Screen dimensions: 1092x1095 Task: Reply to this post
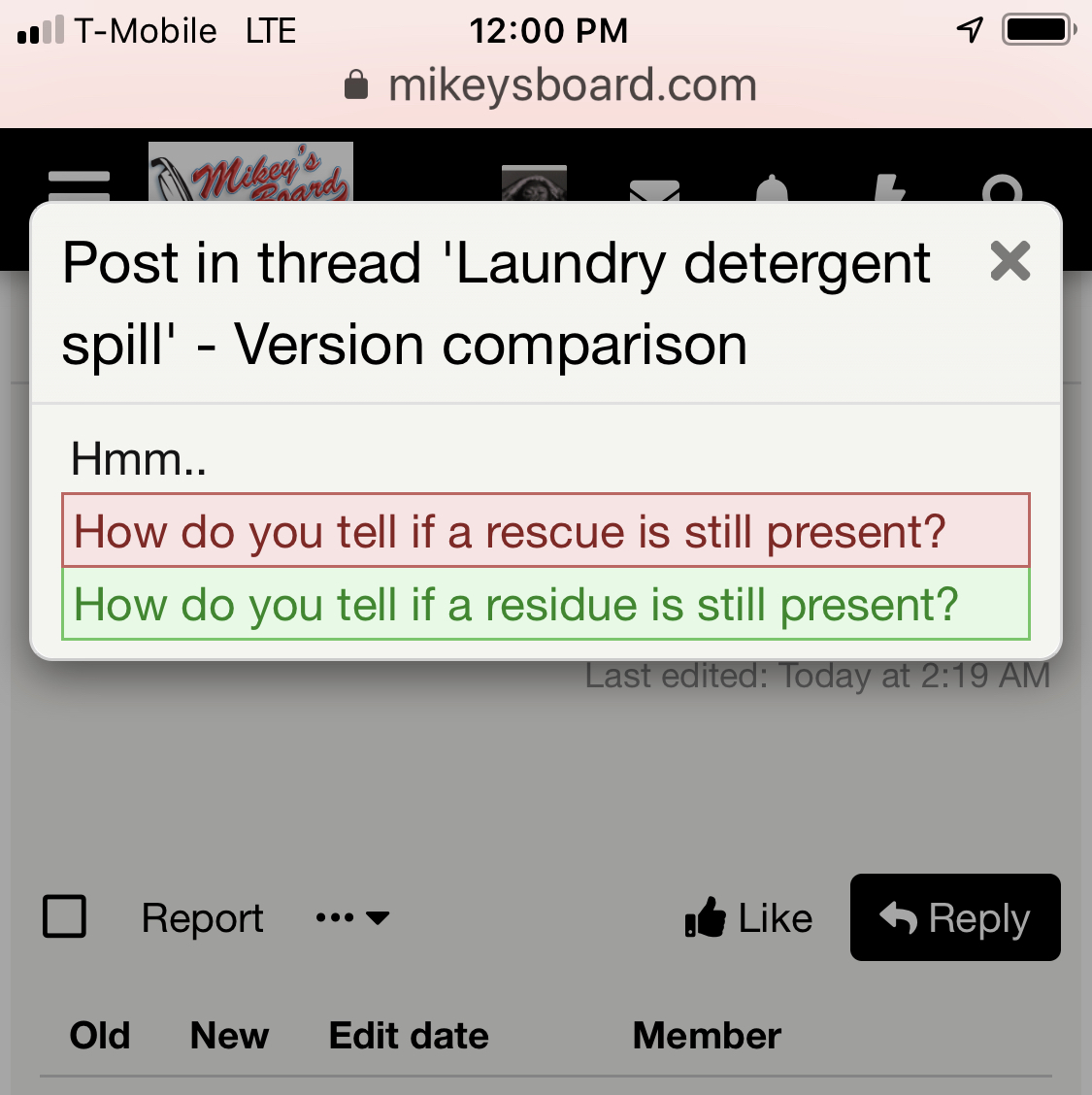[955, 917]
